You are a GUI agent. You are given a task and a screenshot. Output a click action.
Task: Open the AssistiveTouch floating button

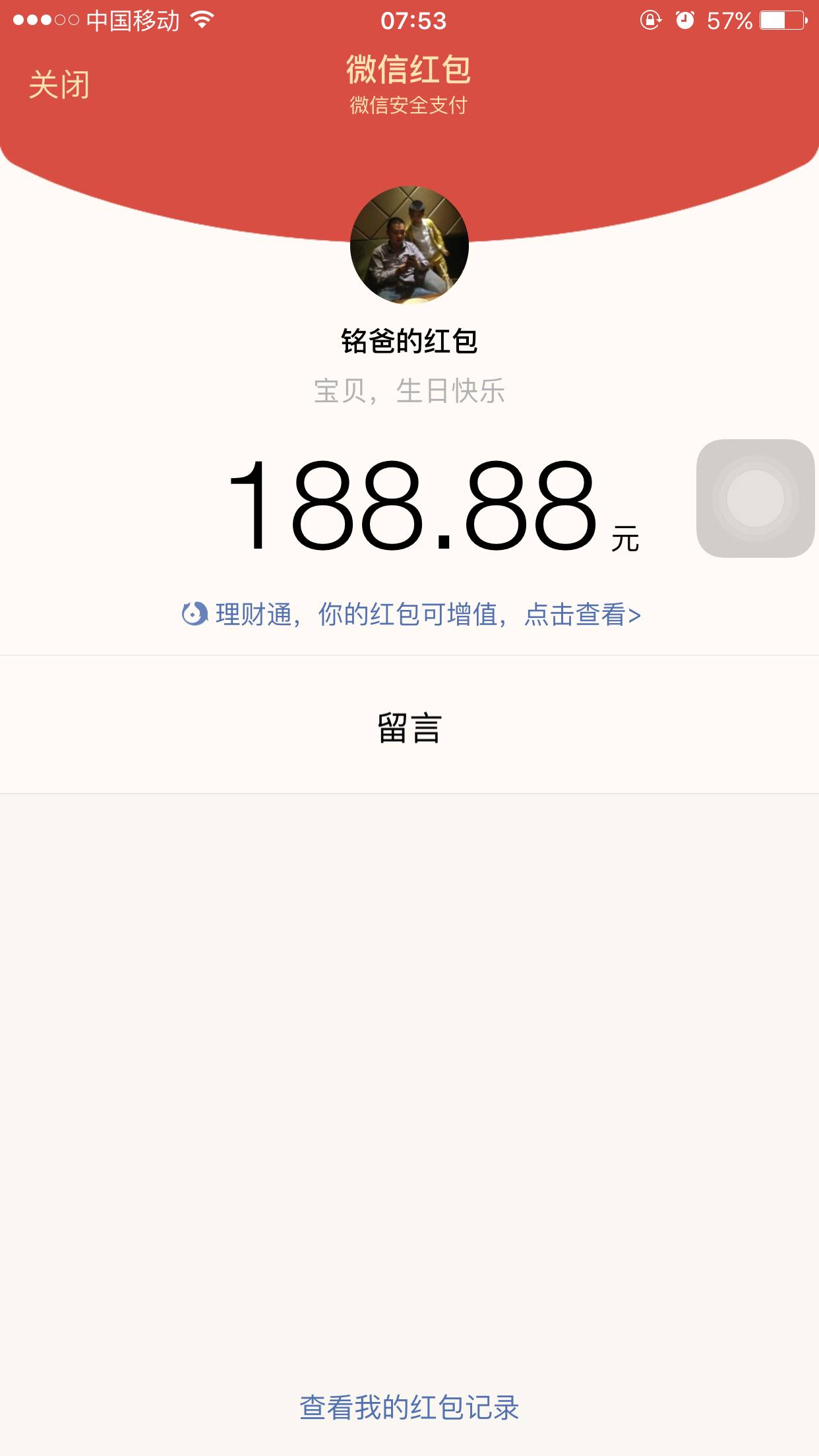[x=755, y=499]
